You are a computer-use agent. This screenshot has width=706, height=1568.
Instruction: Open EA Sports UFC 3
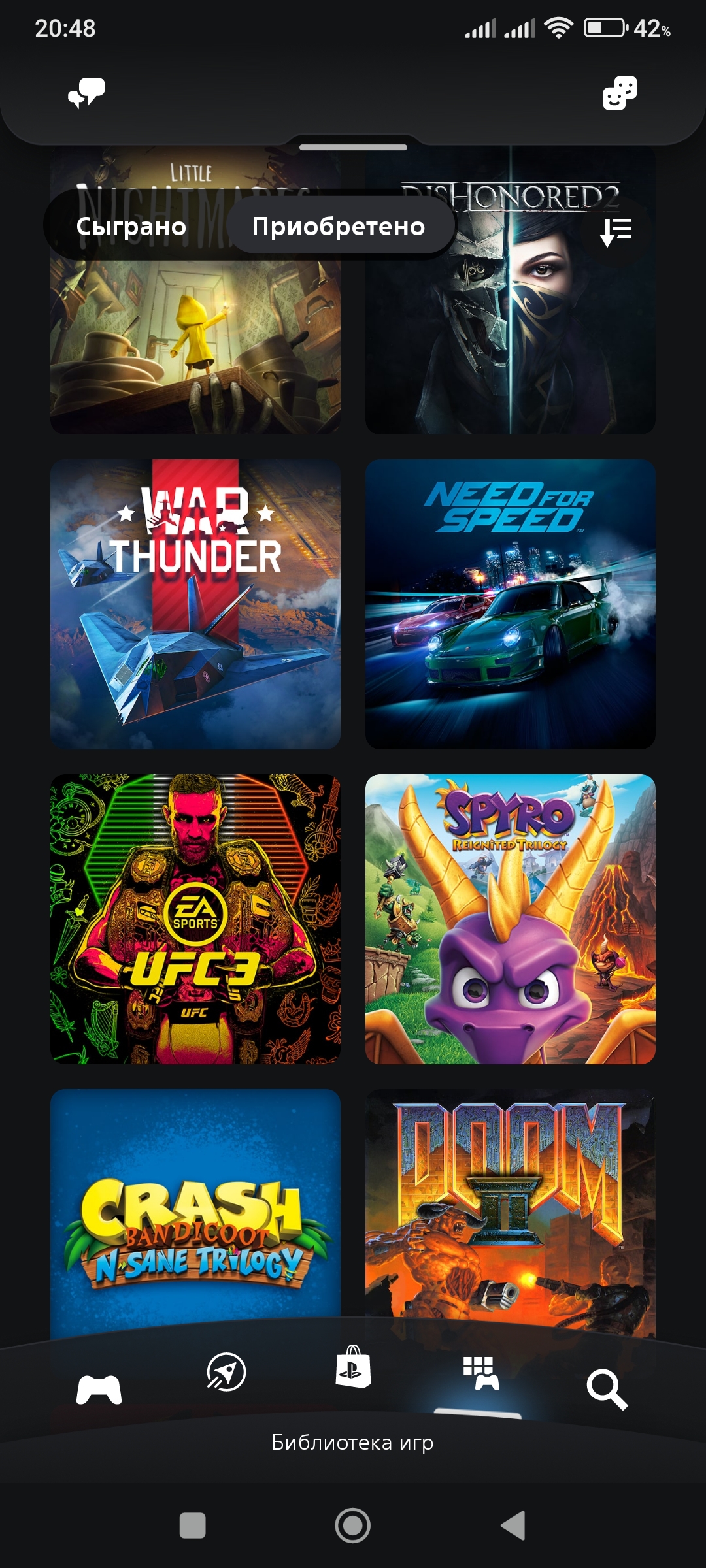195,919
